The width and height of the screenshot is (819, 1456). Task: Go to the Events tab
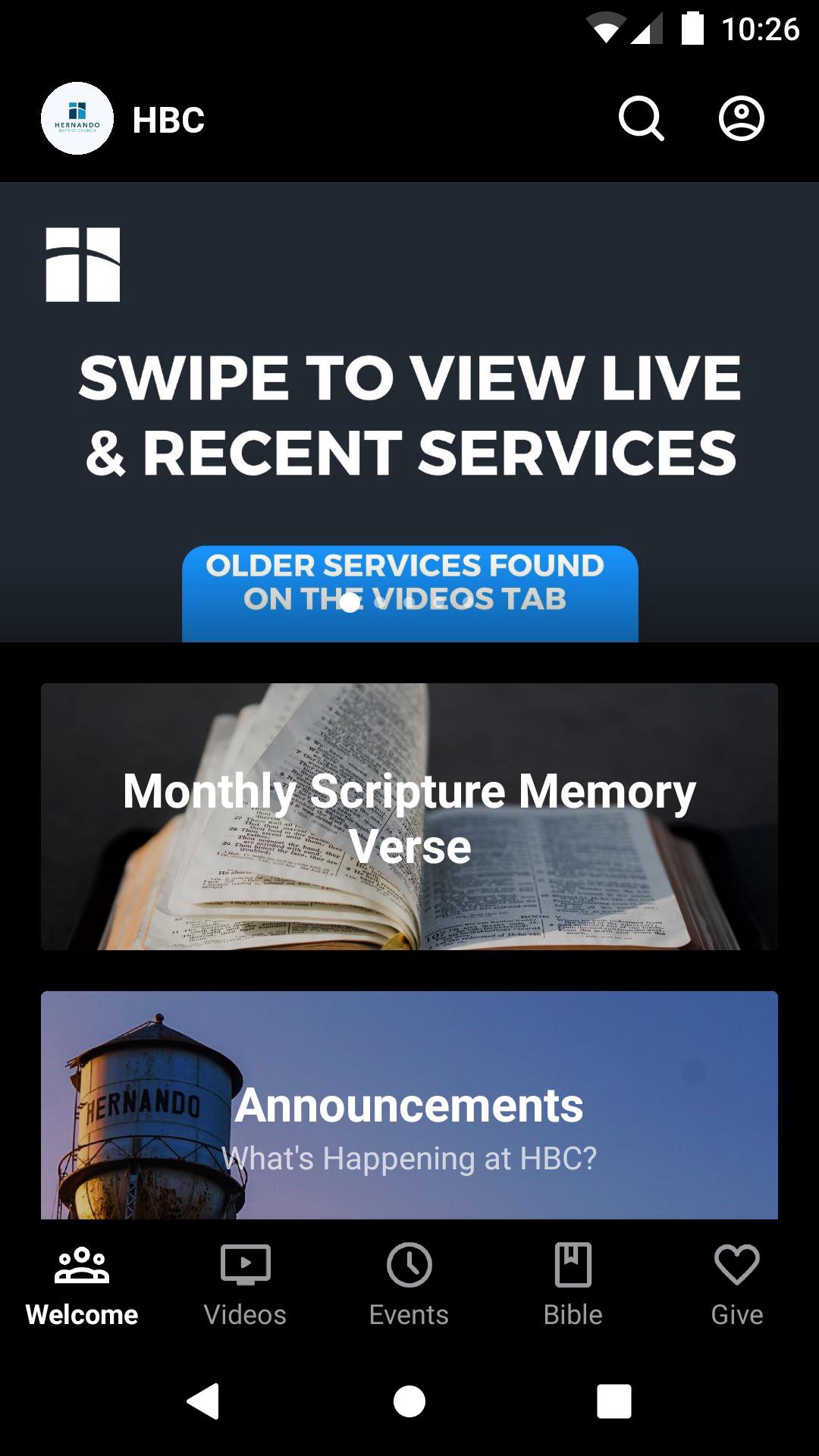tap(409, 1282)
